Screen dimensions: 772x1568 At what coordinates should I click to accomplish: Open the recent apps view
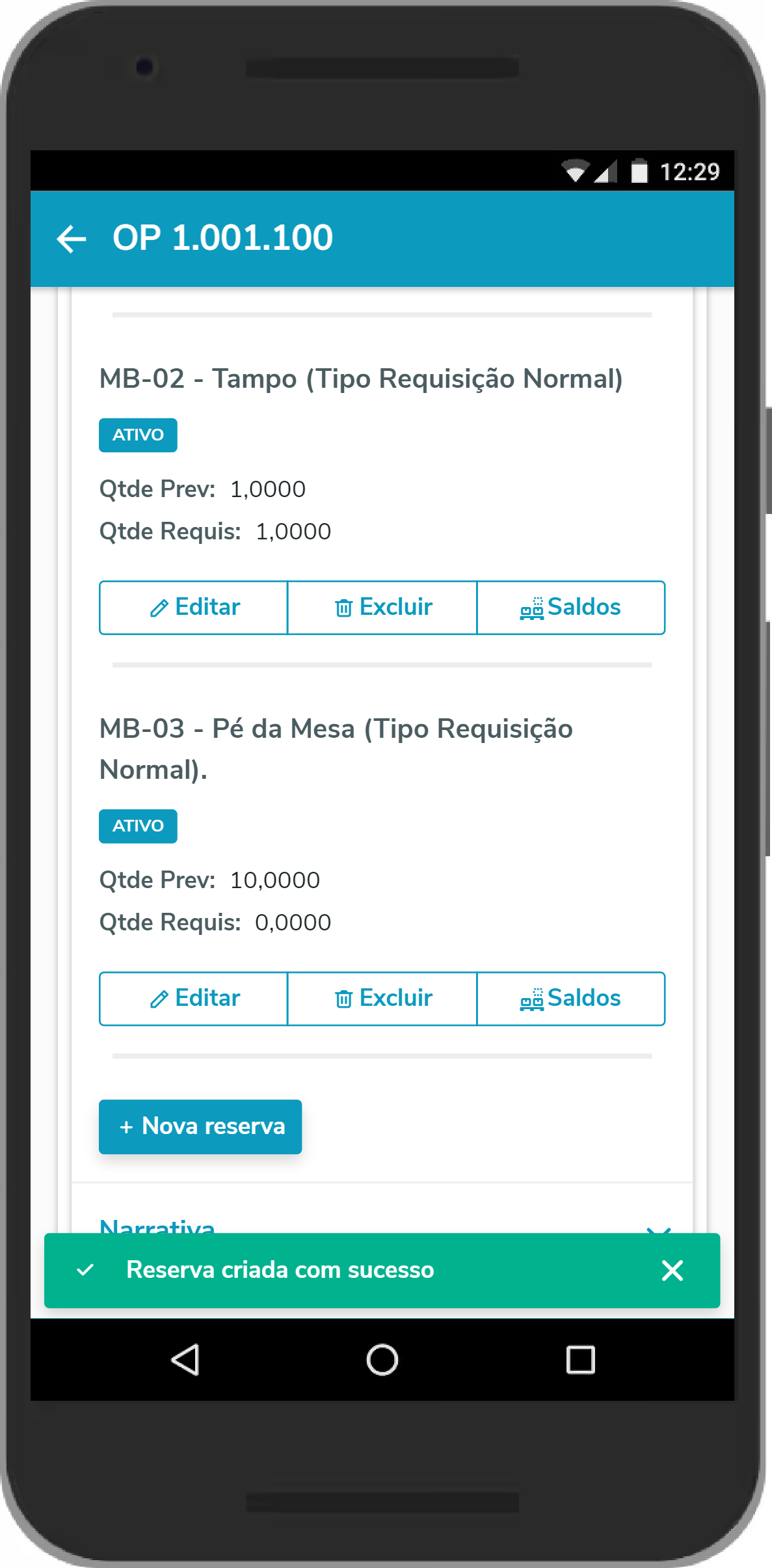[580, 1360]
